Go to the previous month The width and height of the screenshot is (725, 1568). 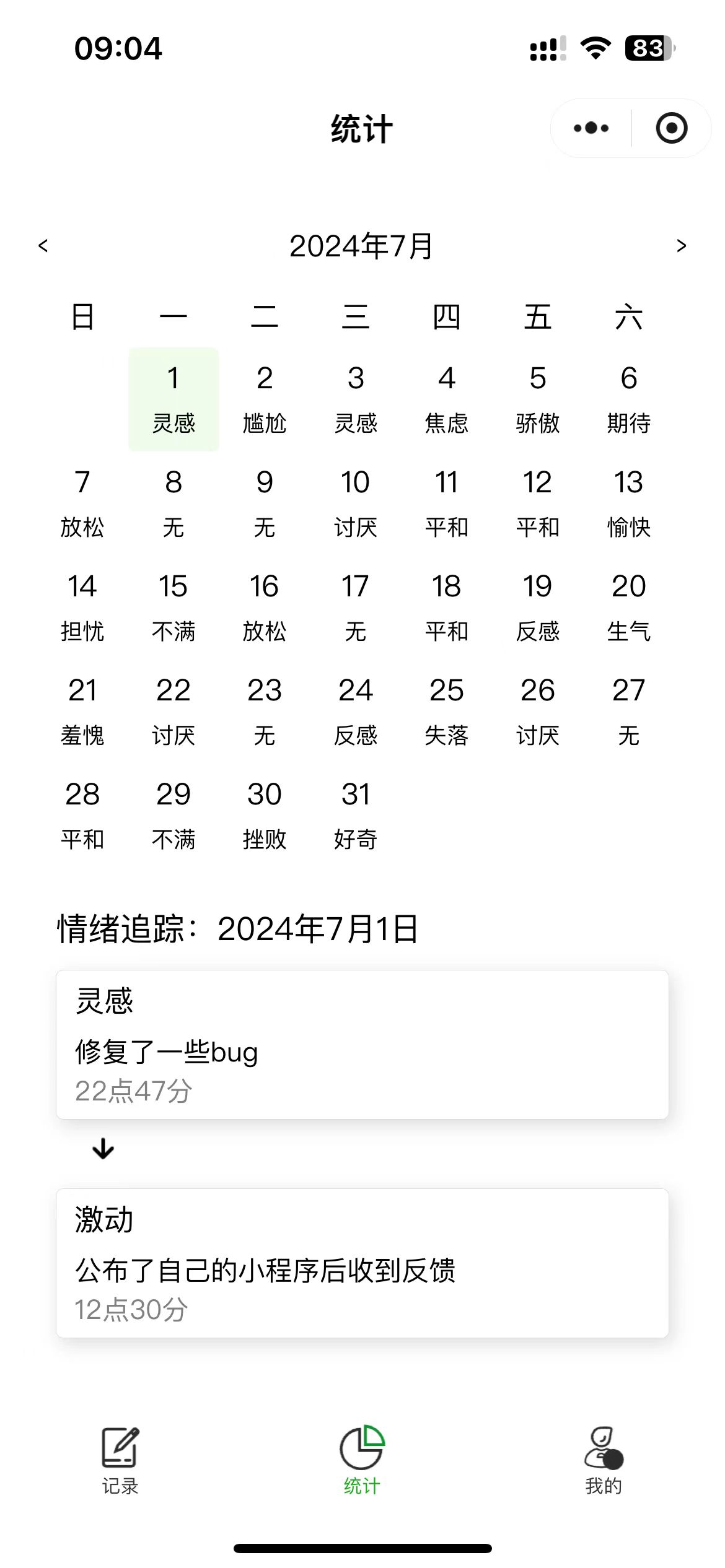[x=43, y=246]
